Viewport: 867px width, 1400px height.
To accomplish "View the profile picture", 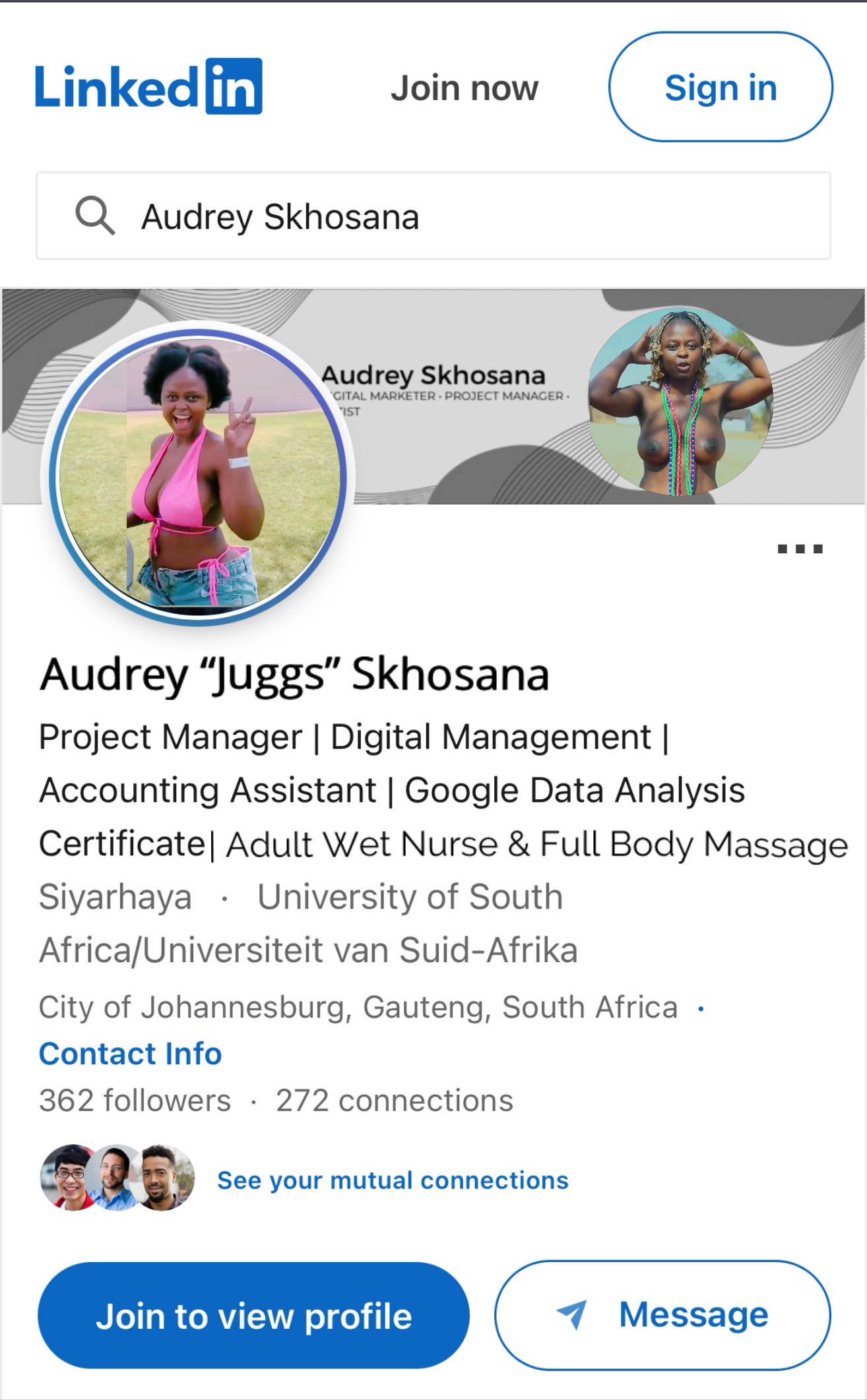I will click(x=199, y=473).
